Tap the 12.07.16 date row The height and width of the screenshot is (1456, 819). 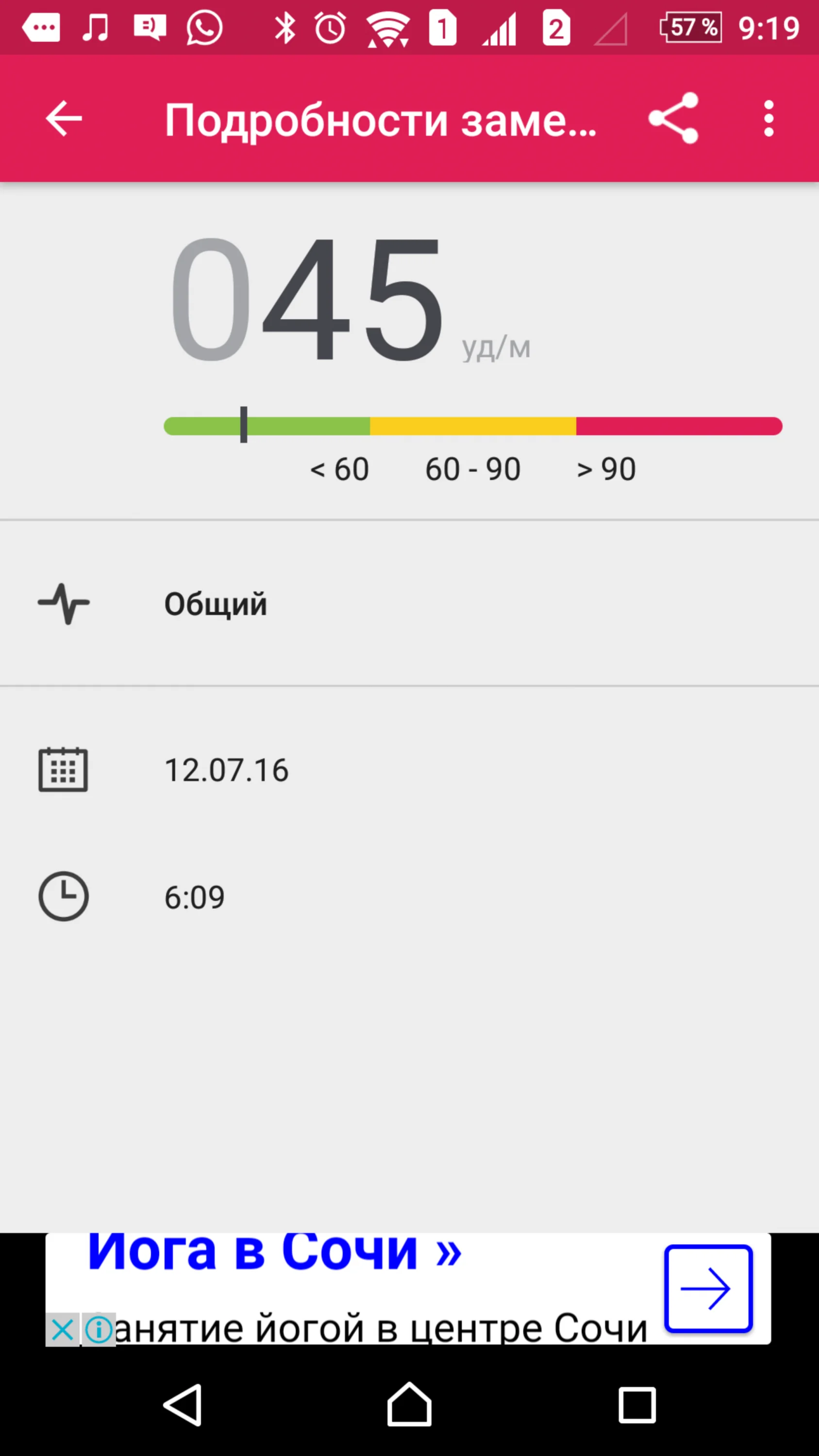click(x=409, y=770)
